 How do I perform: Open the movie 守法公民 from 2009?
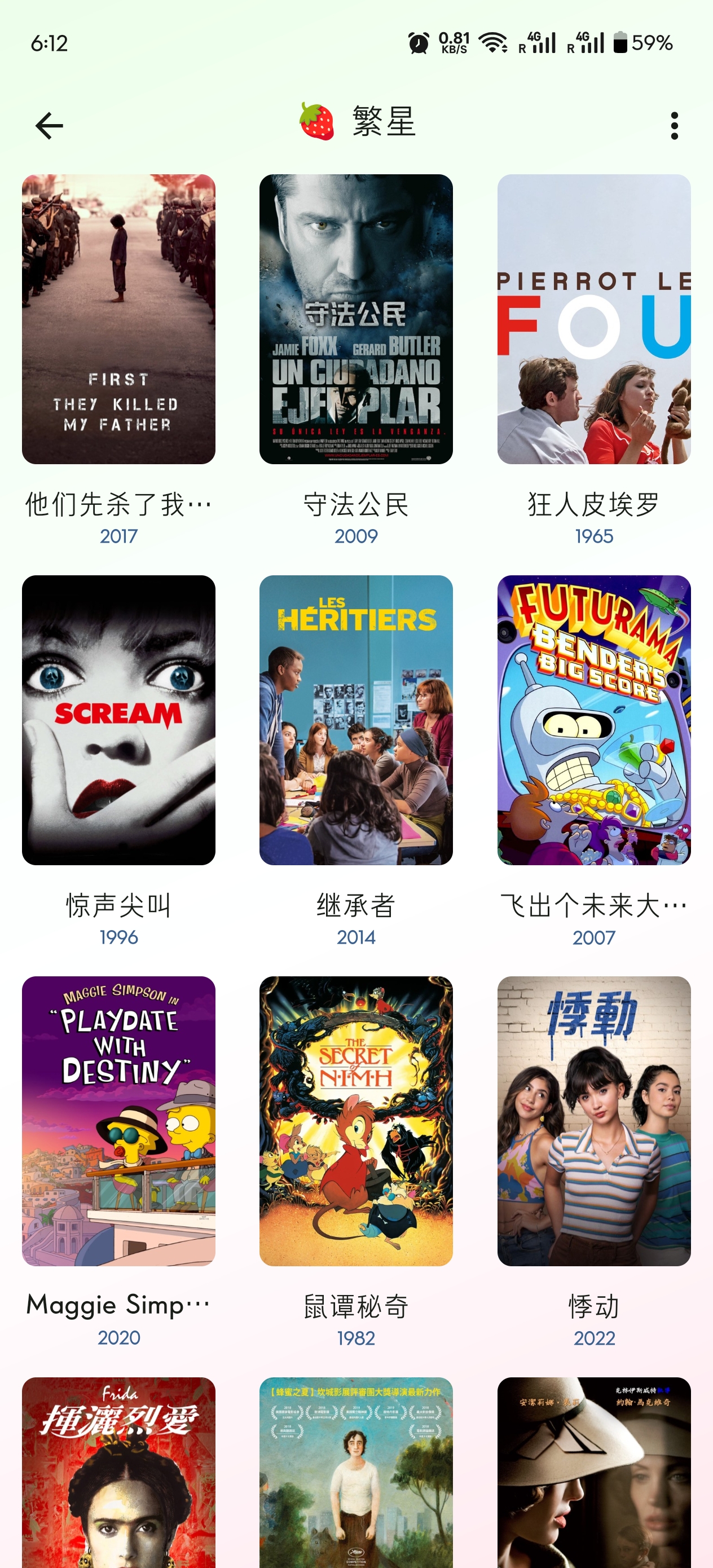[x=356, y=319]
